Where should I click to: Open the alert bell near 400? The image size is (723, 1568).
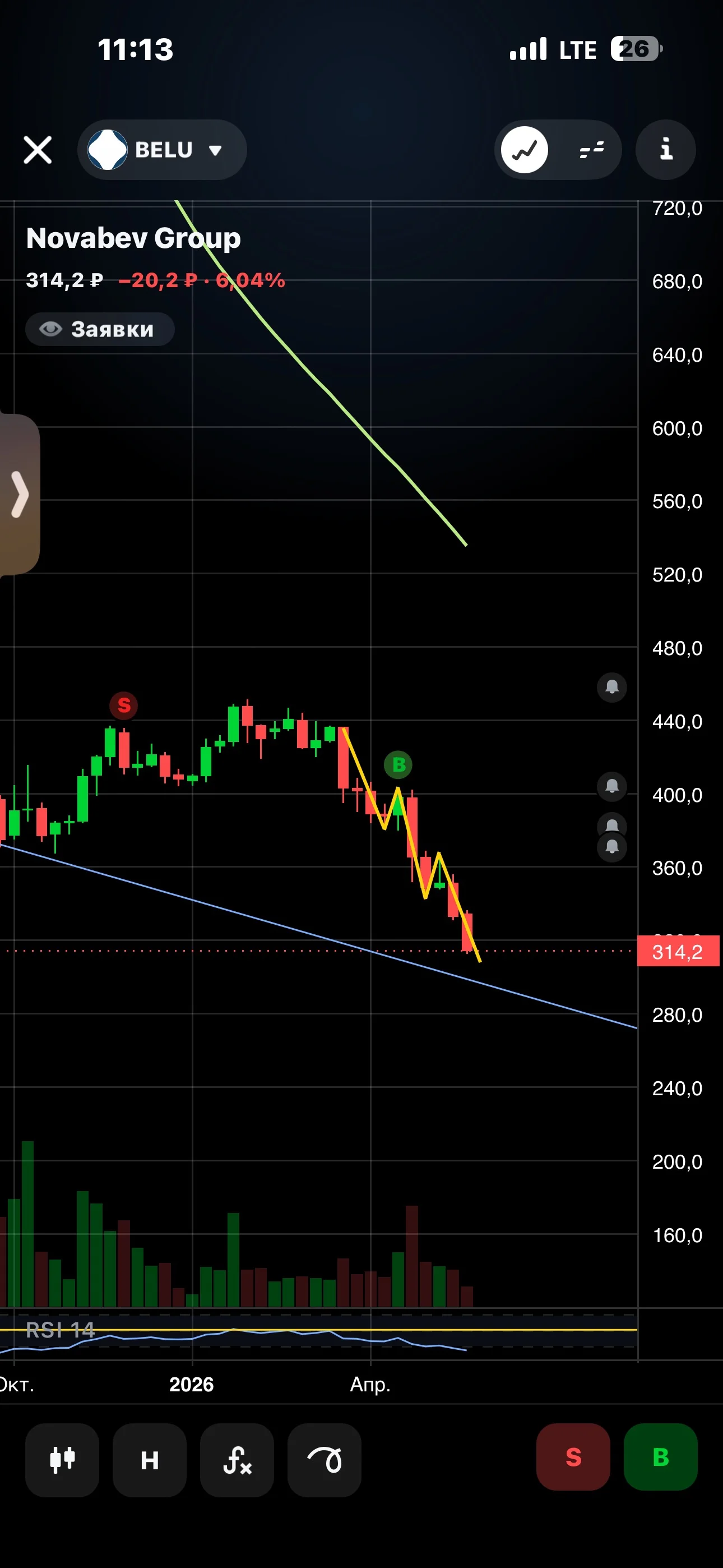pyautogui.click(x=612, y=786)
